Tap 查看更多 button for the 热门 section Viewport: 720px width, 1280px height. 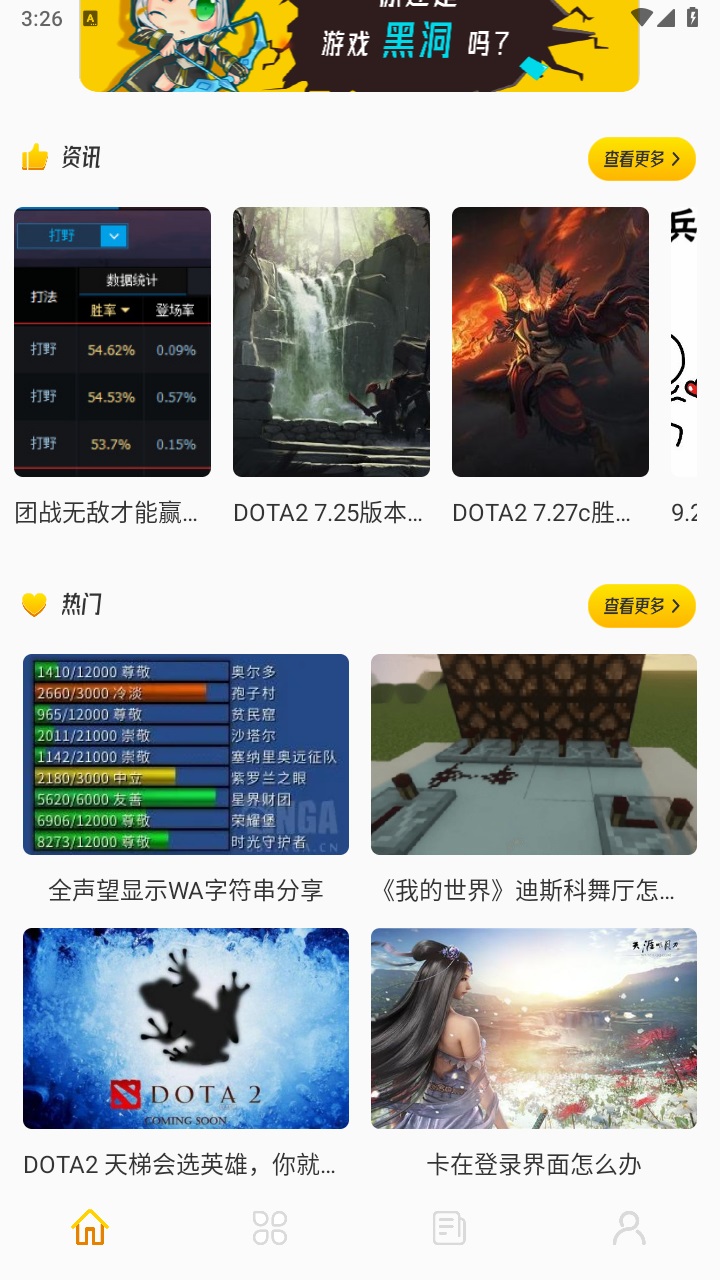[641, 606]
